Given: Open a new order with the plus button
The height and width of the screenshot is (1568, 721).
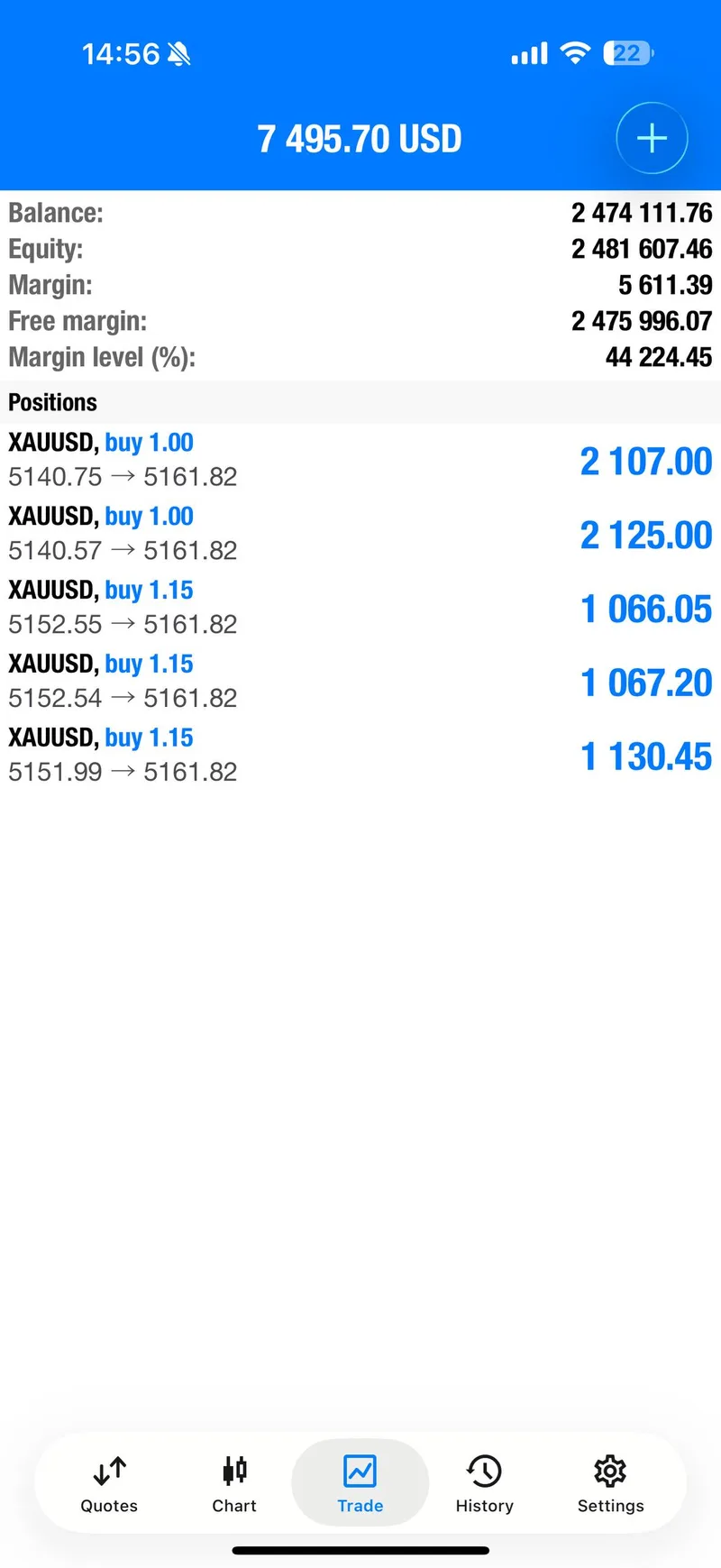Looking at the screenshot, I should click(651, 138).
